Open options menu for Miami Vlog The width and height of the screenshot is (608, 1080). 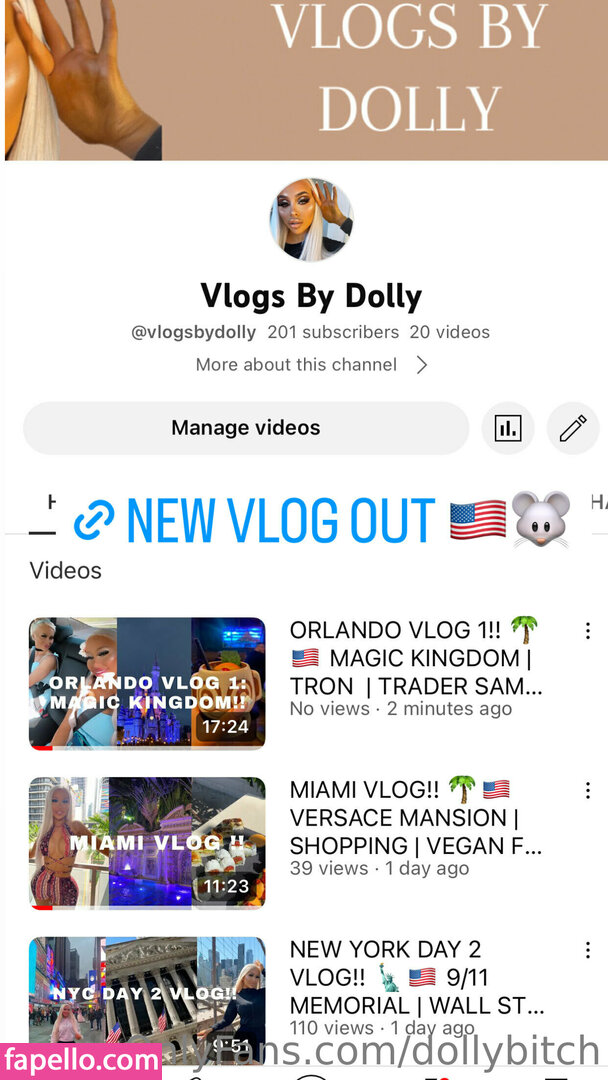pyautogui.click(x=588, y=790)
